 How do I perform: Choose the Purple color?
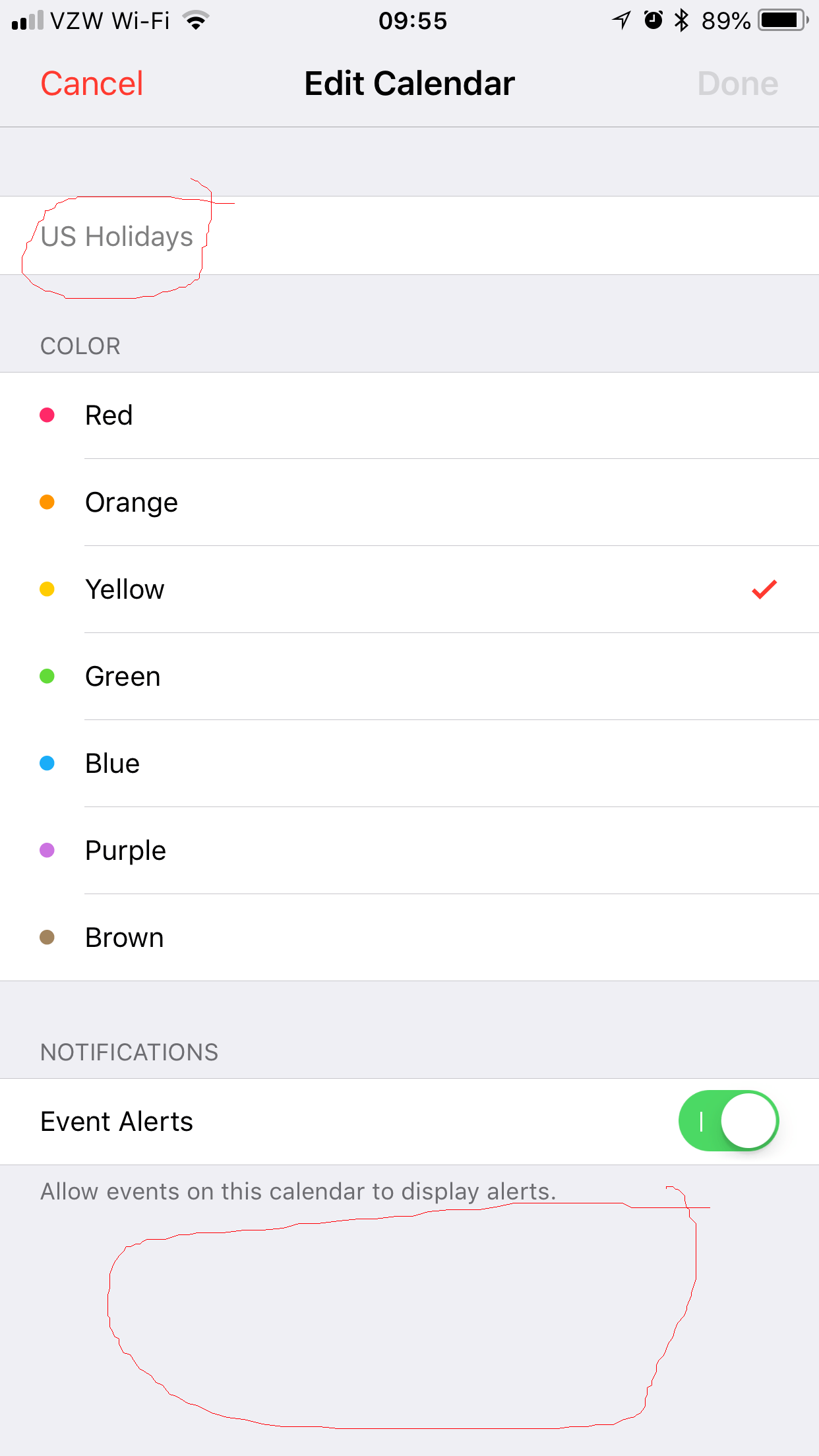click(x=409, y=851)
